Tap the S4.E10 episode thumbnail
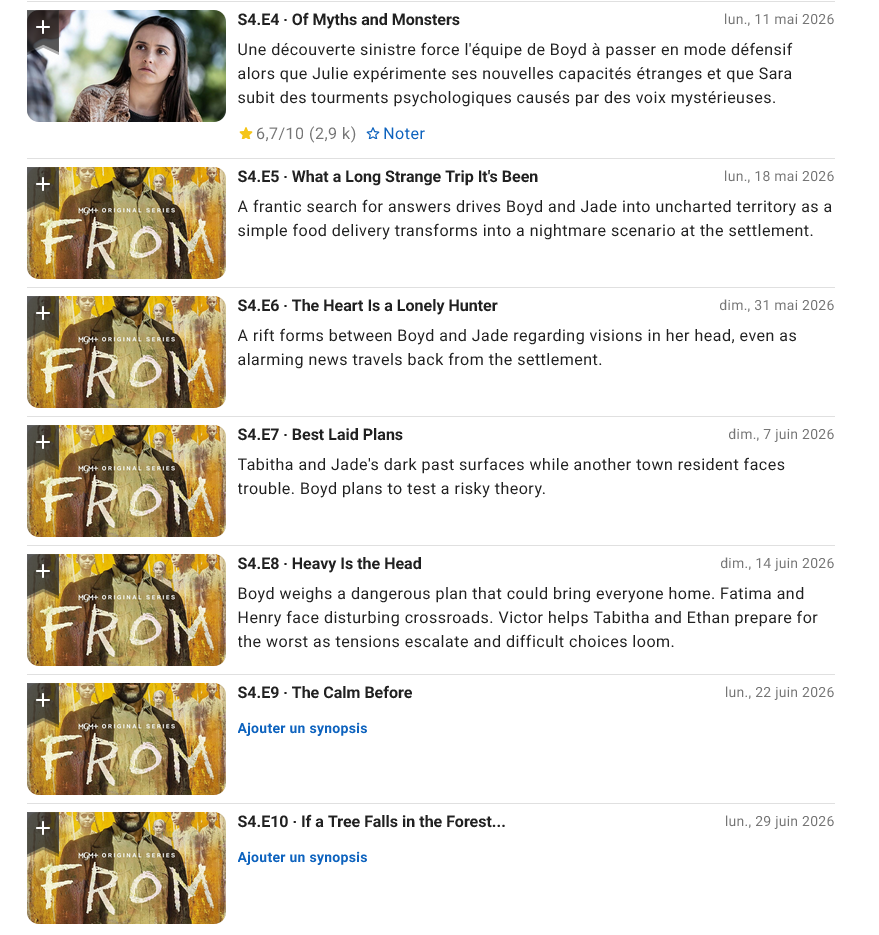The width and height of the screenshot is (879, 935). [x=126, y=868]
